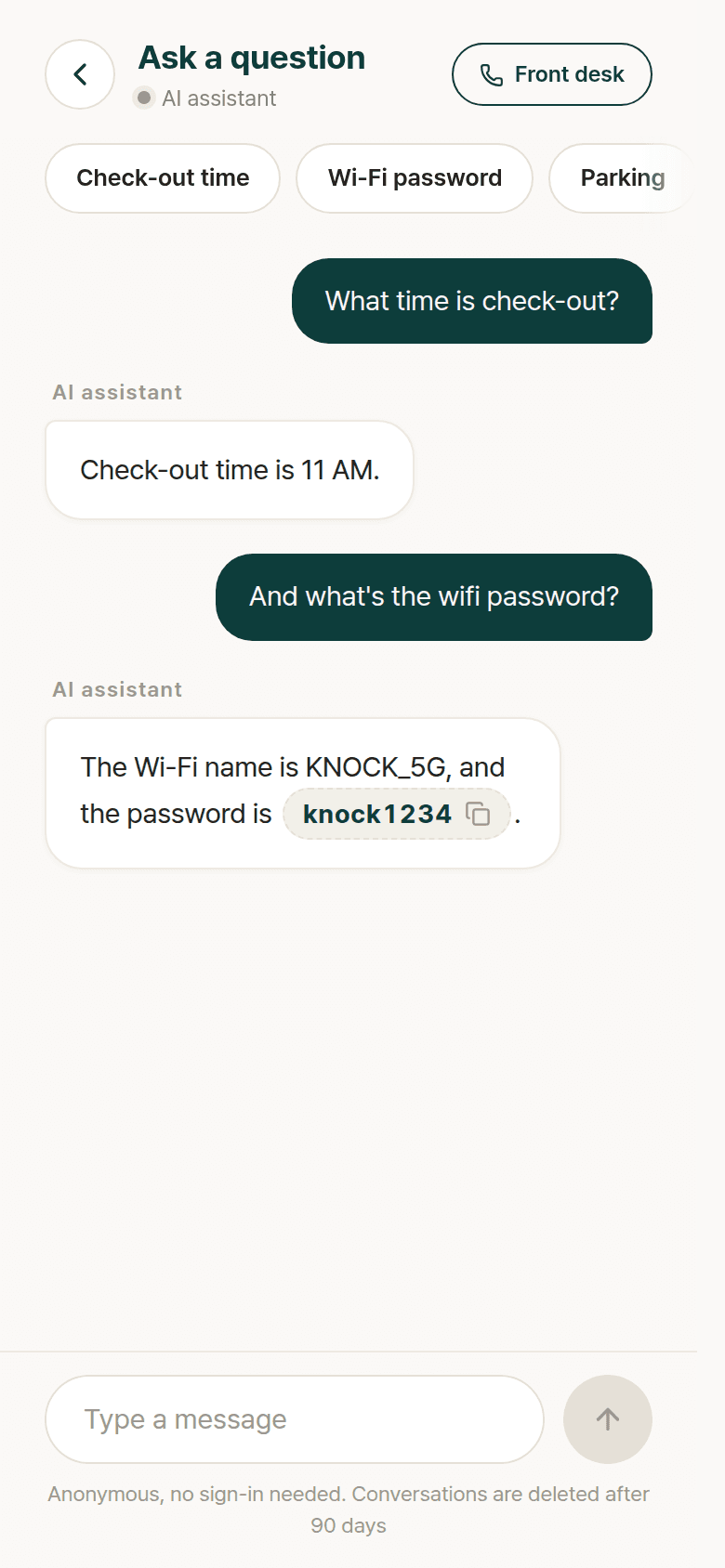
Task: Focus the Type a message field
Action: tap(295, 1419)
